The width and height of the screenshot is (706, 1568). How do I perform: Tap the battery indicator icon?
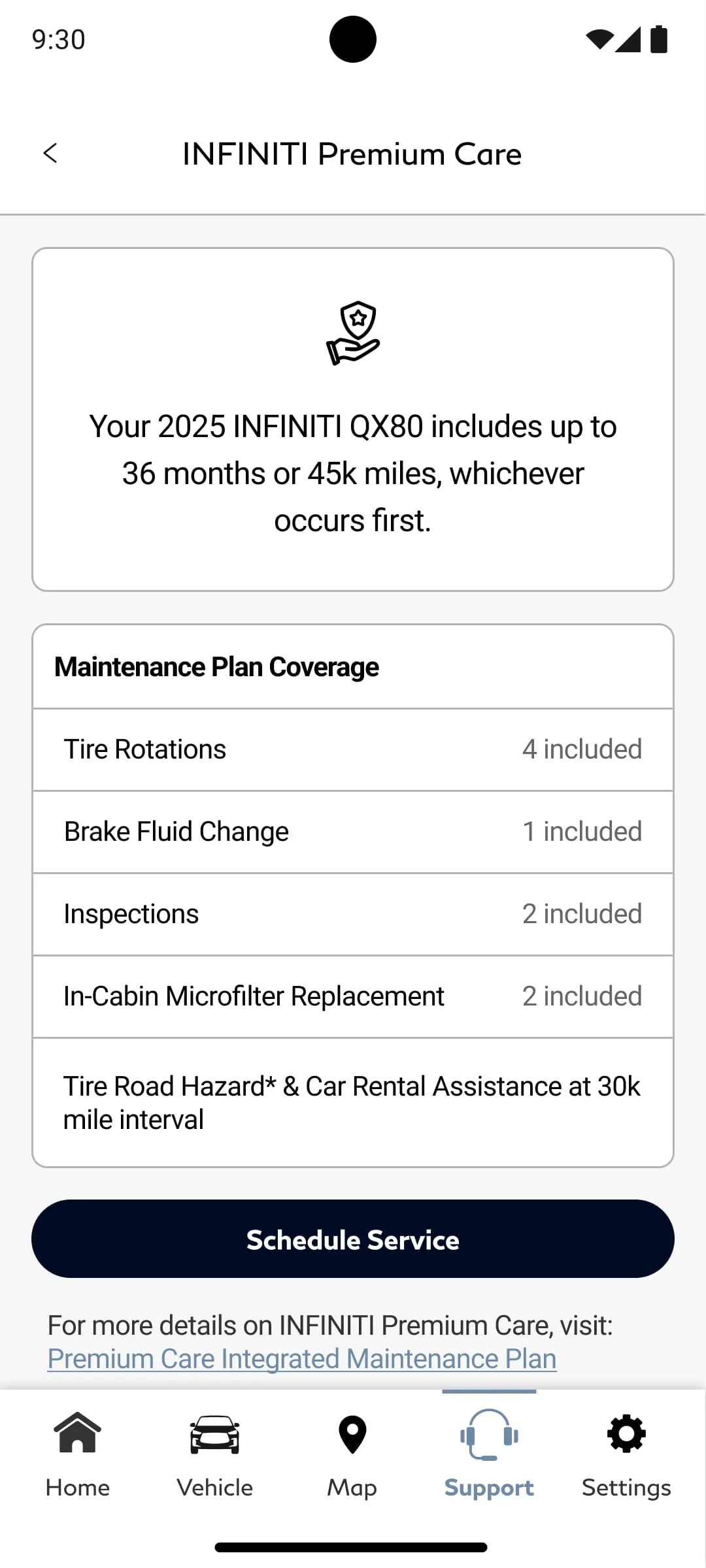[x=658, y=39]
